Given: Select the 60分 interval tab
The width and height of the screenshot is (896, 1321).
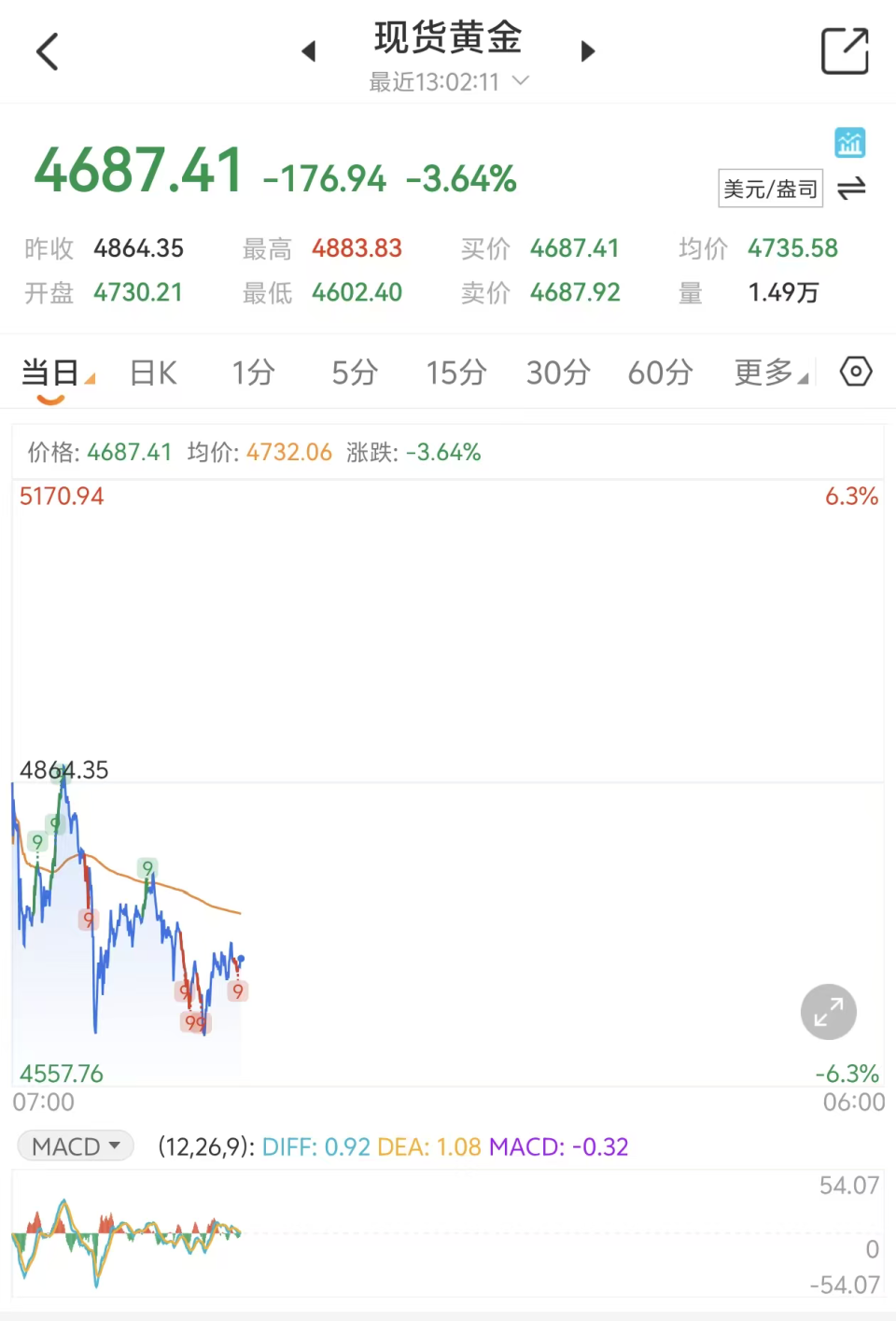Looking at the screenshot, I should coord(660,372).
